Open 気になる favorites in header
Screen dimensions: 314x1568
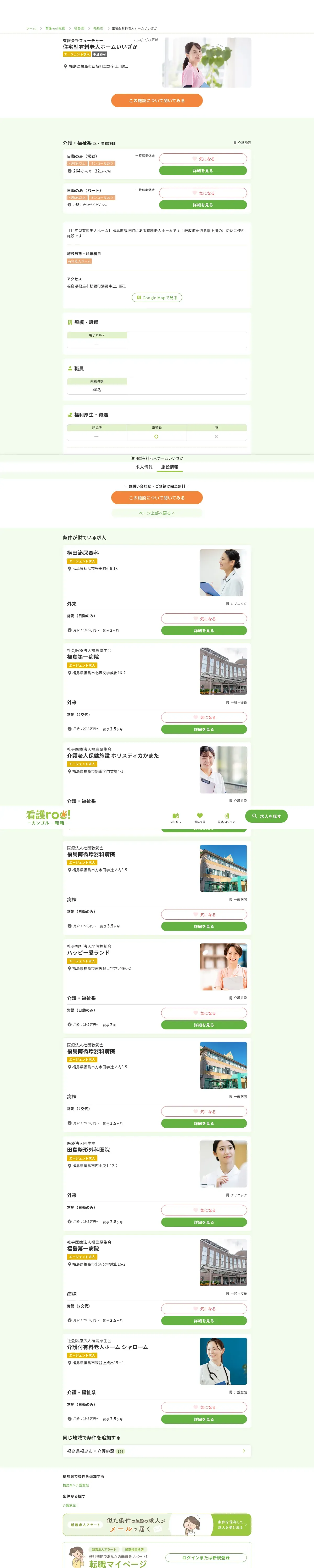(x=199, y=817)
